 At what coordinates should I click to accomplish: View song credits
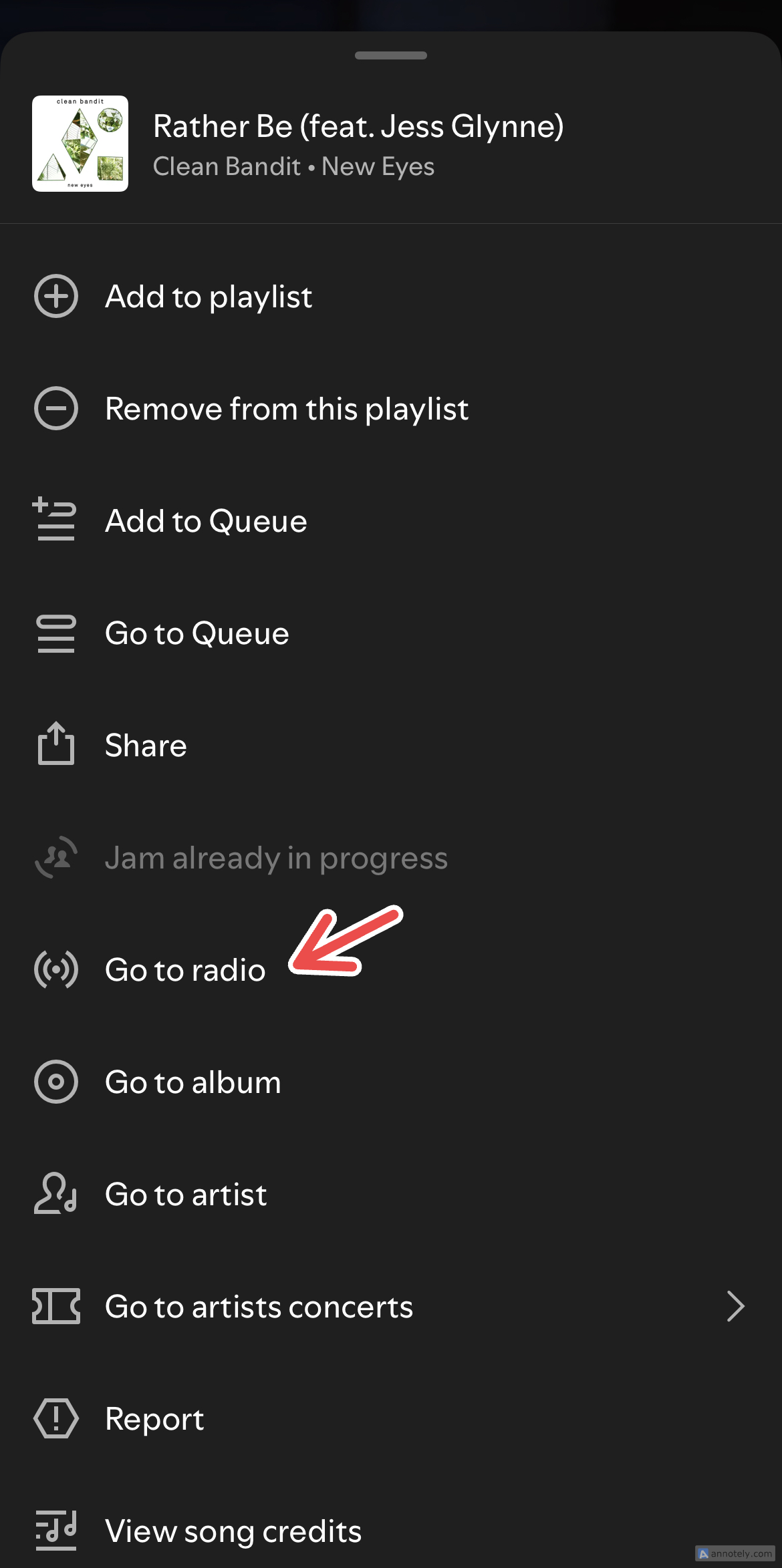coord(233,1531)
